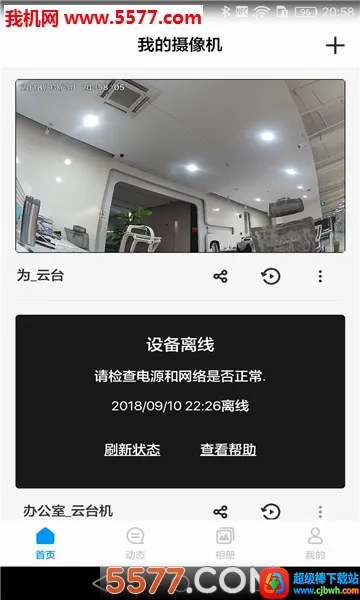
Task: Open the 查看帮助 help link
Action: tap(228, 450)
